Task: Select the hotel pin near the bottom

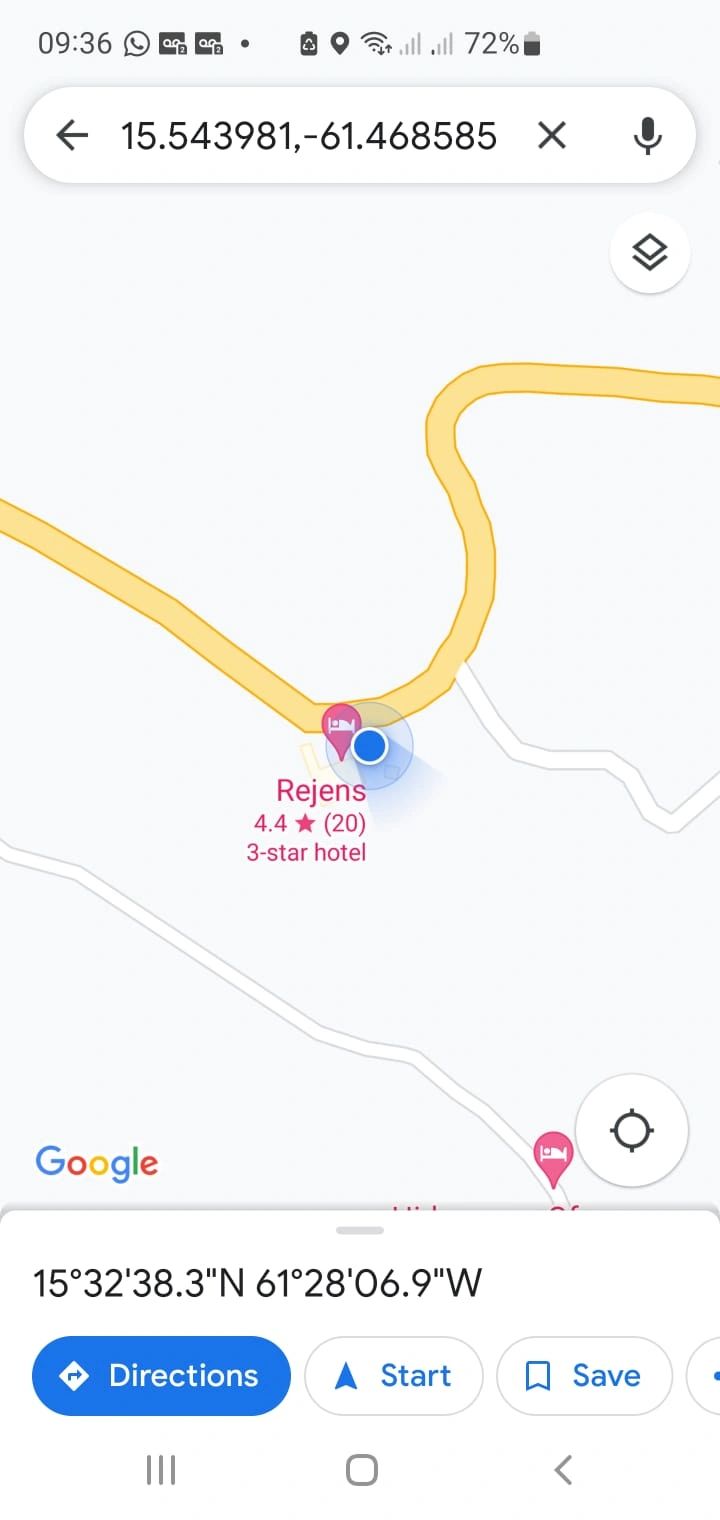Action: pyautogui.click(x=553, y=1157)
